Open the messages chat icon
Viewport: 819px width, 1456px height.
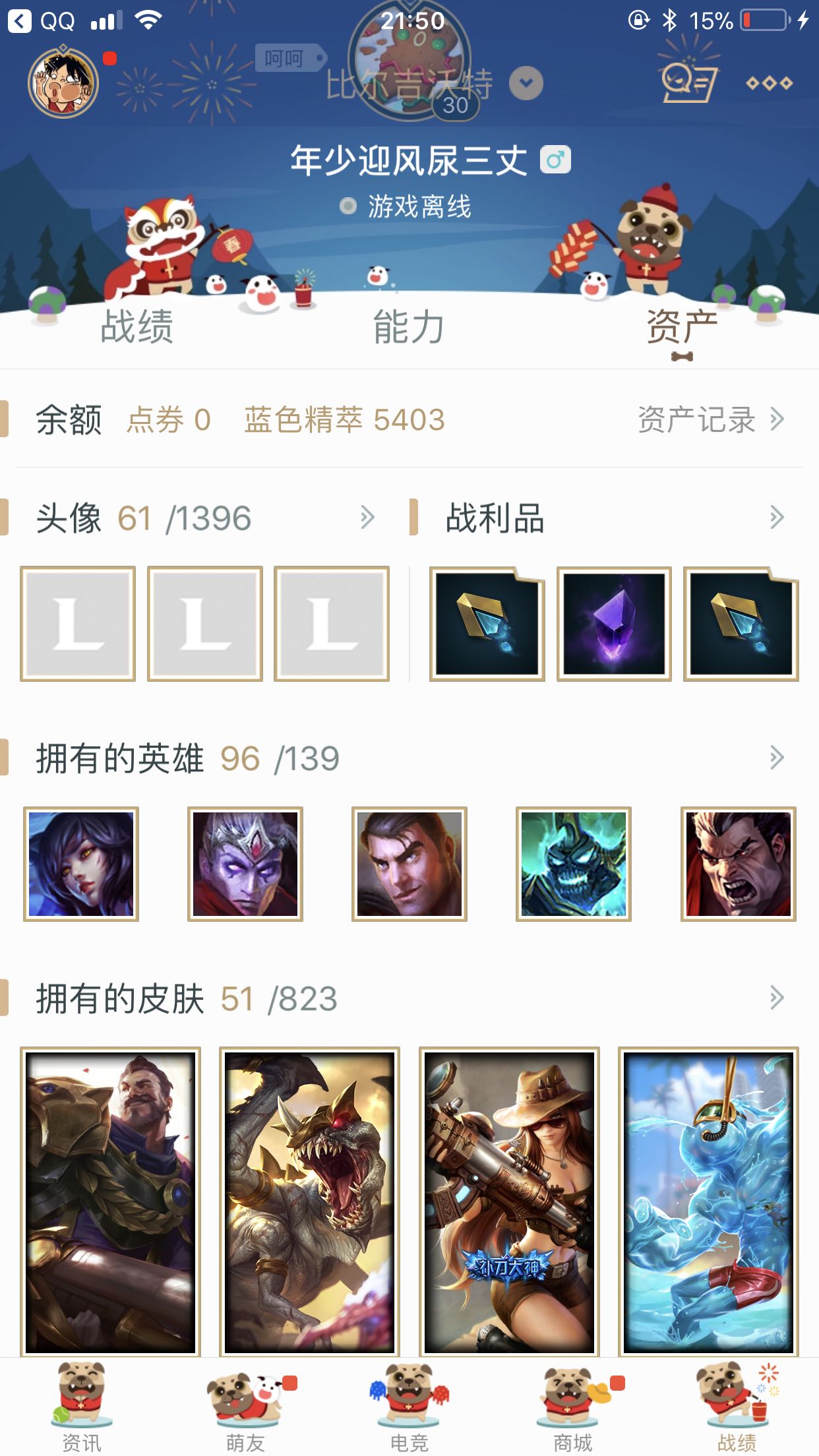tap(689, 84)
